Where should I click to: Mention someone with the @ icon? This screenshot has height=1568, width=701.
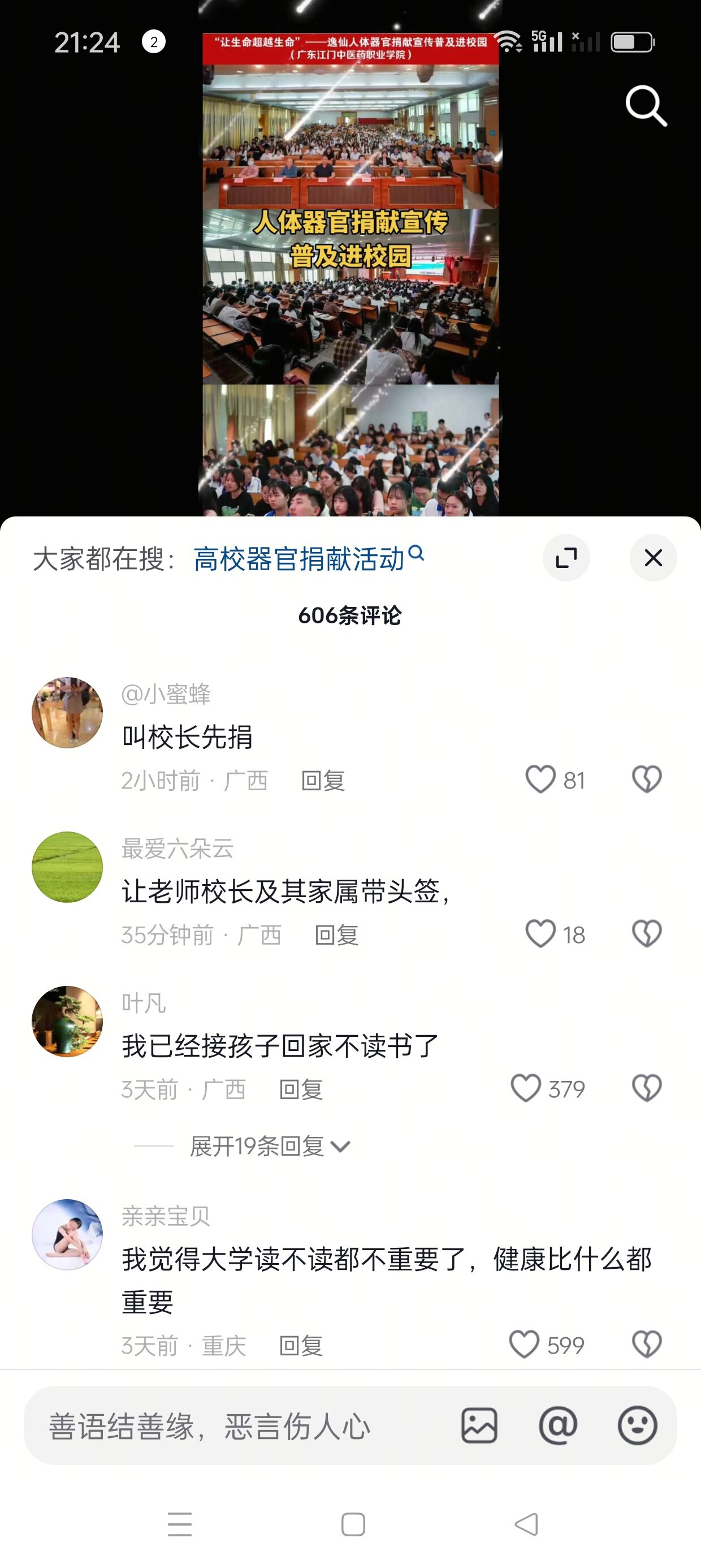click(x=558, y=1425)
